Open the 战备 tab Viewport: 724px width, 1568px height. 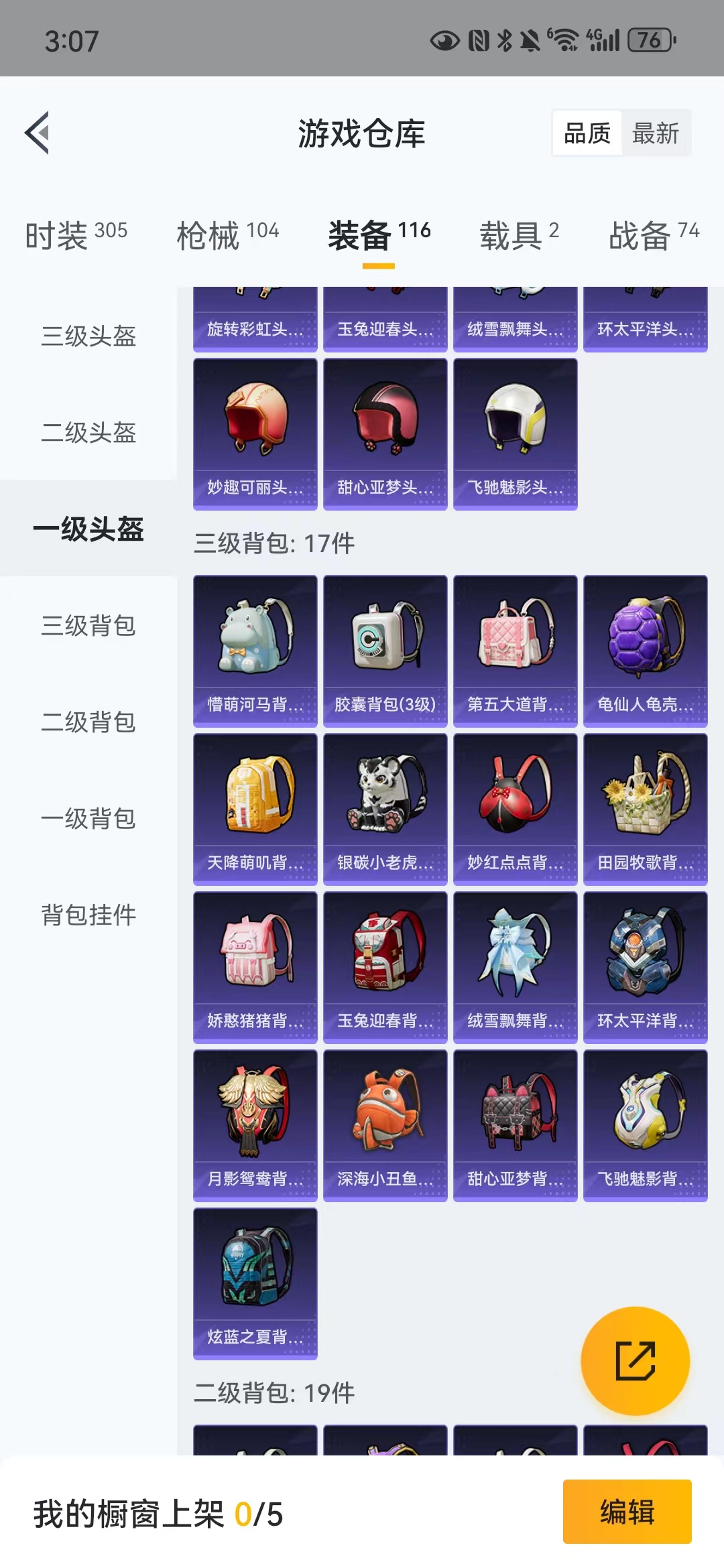(x=654, y=235)
